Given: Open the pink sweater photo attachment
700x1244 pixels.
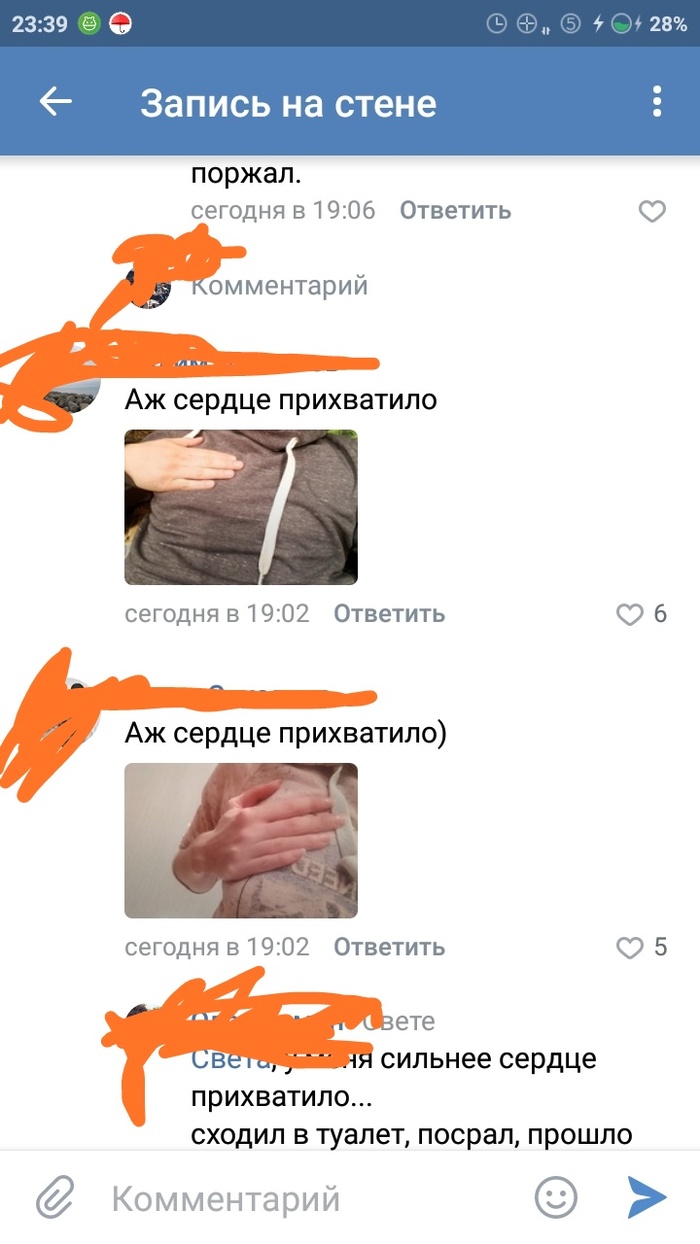Looking at the screenshot, I should (x=241, y=840).
